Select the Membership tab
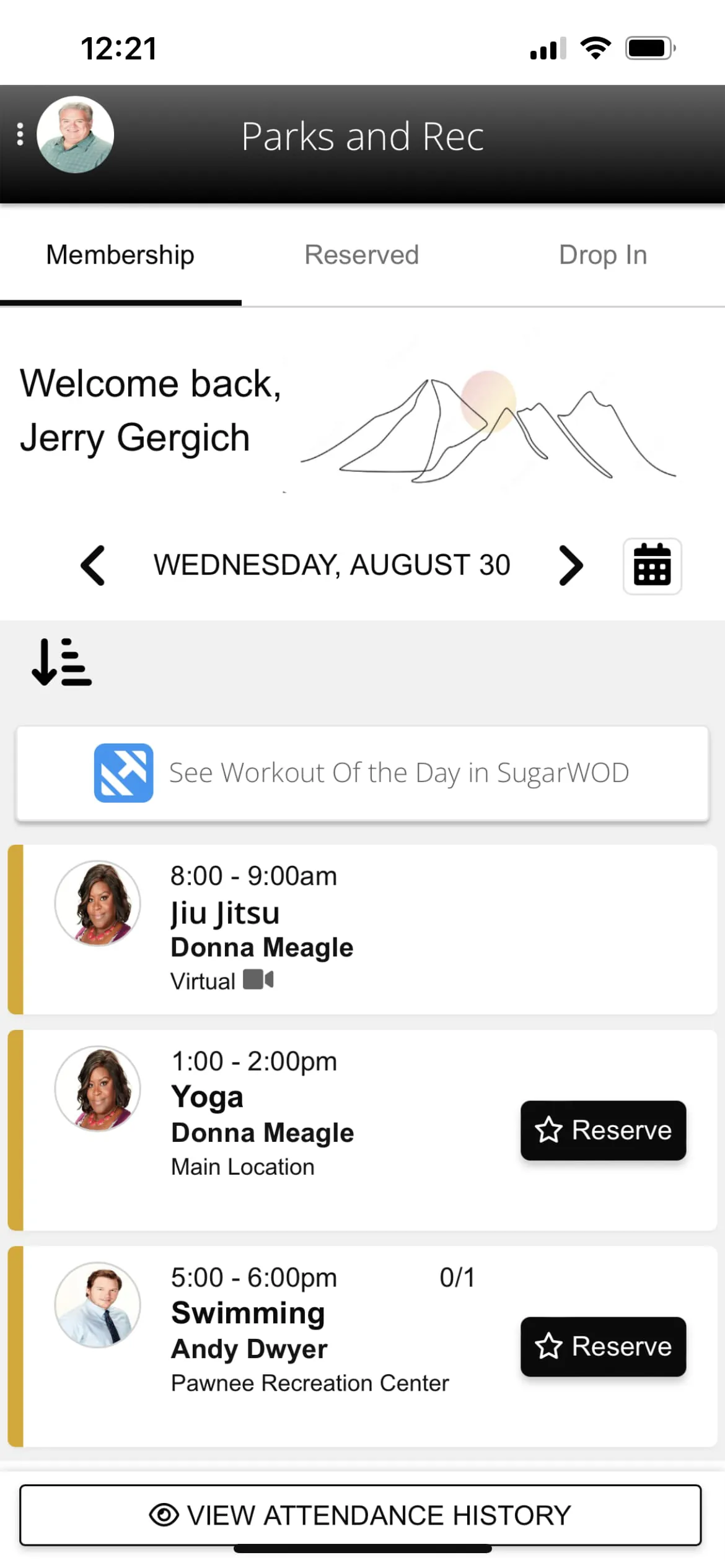Image resolution: width=725 pixels, height=1568 pixels. (x=120, y=255)
